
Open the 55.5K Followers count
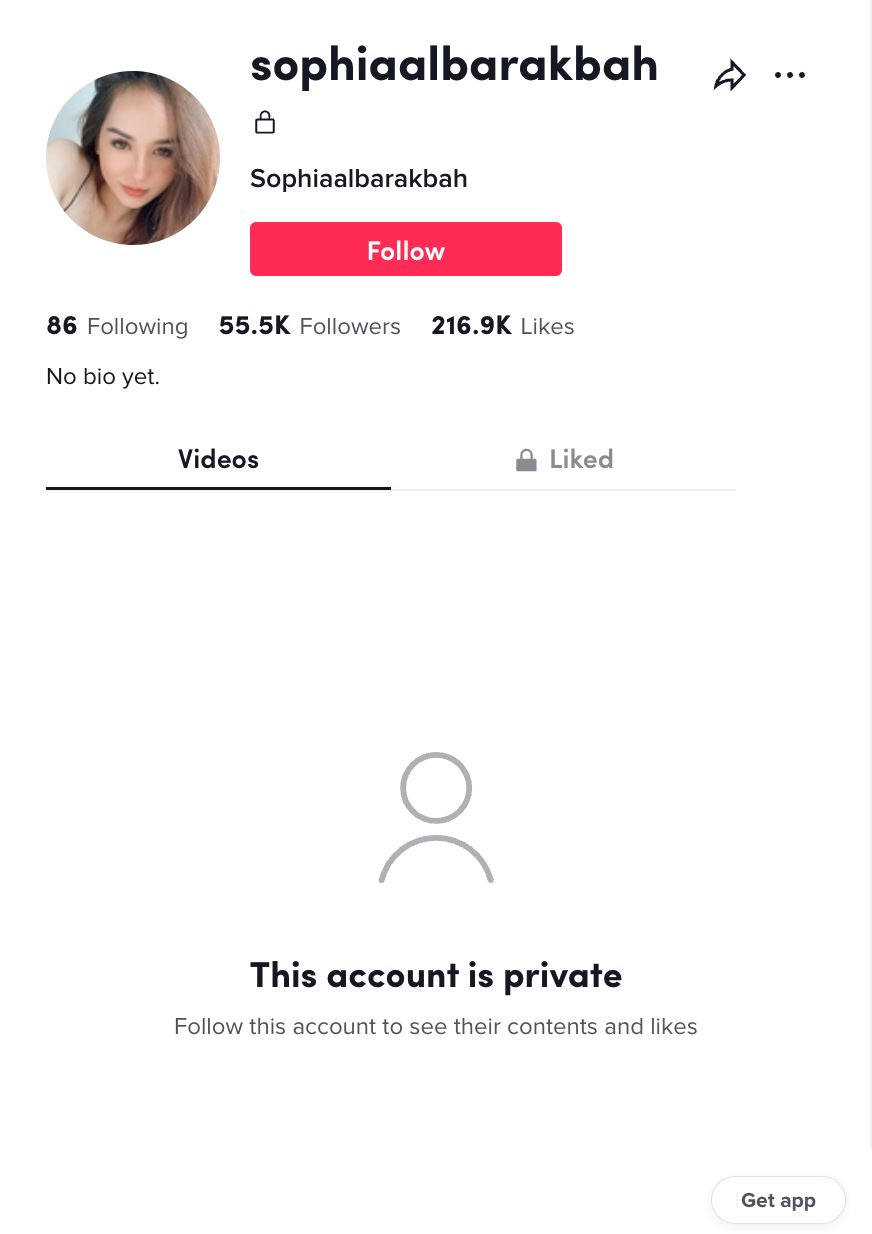coord(309,325)
